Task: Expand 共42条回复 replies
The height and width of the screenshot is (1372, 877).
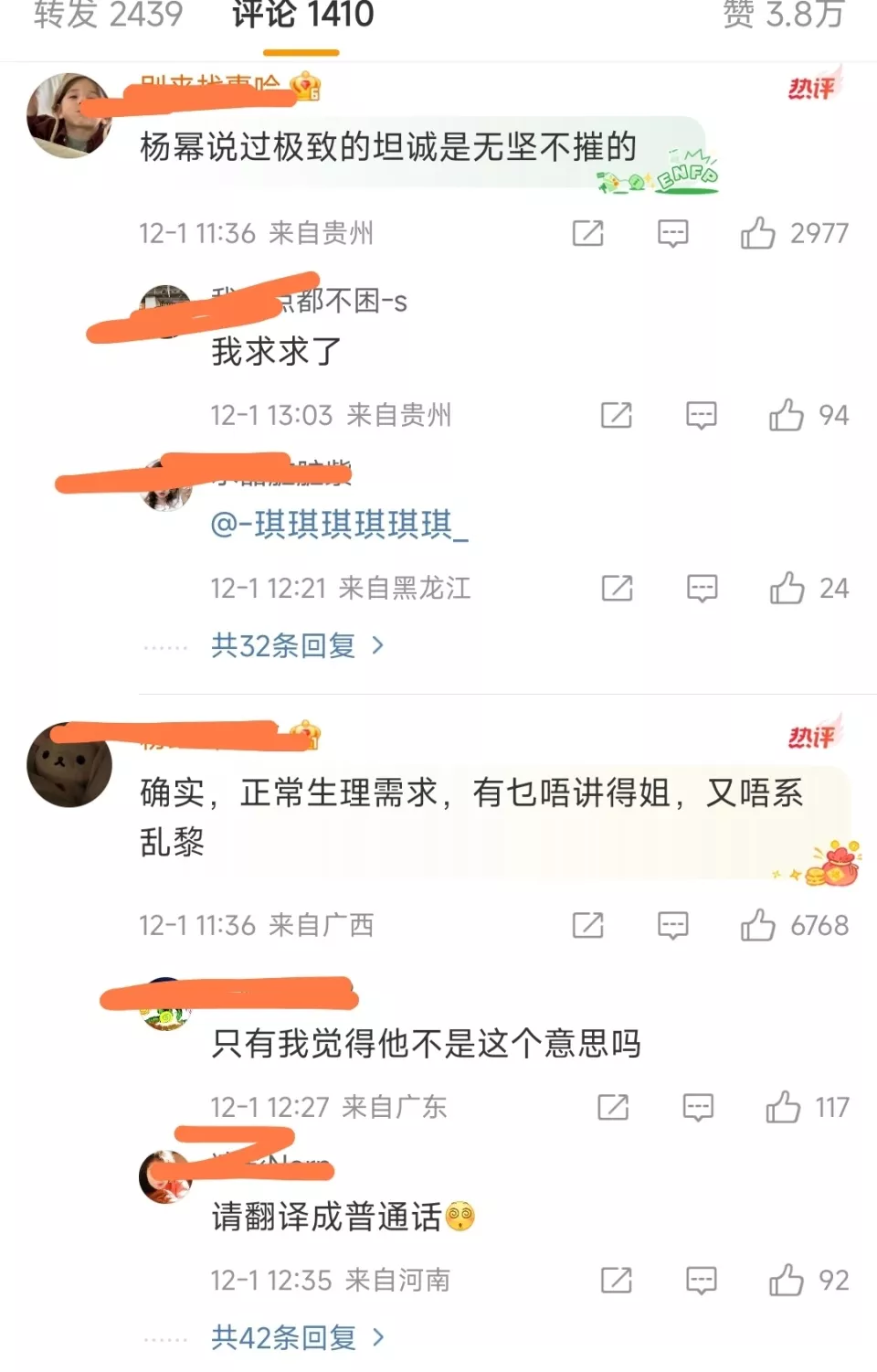Action: point(297,1338)
